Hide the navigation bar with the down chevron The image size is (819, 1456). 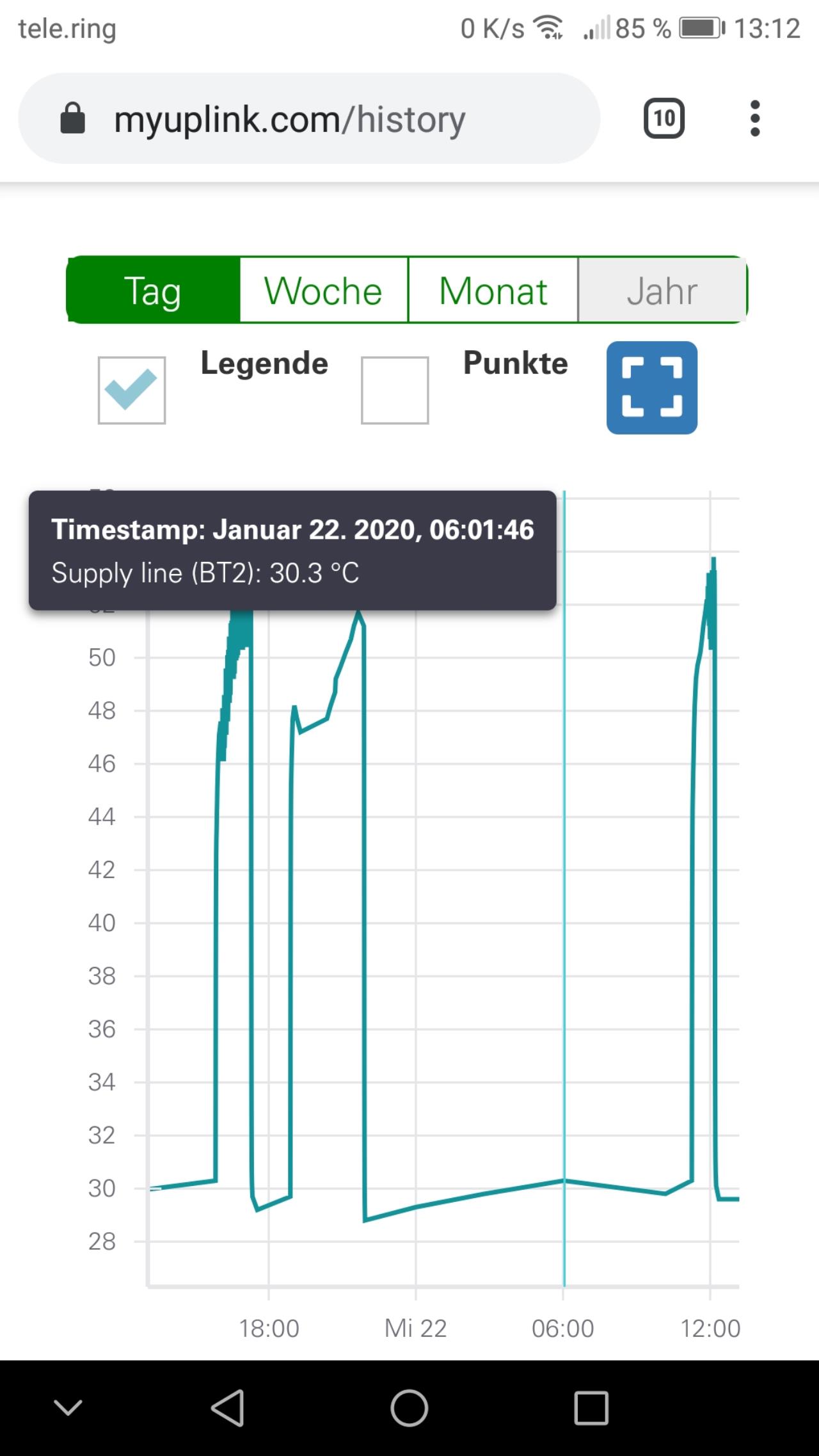[68, 1407]
